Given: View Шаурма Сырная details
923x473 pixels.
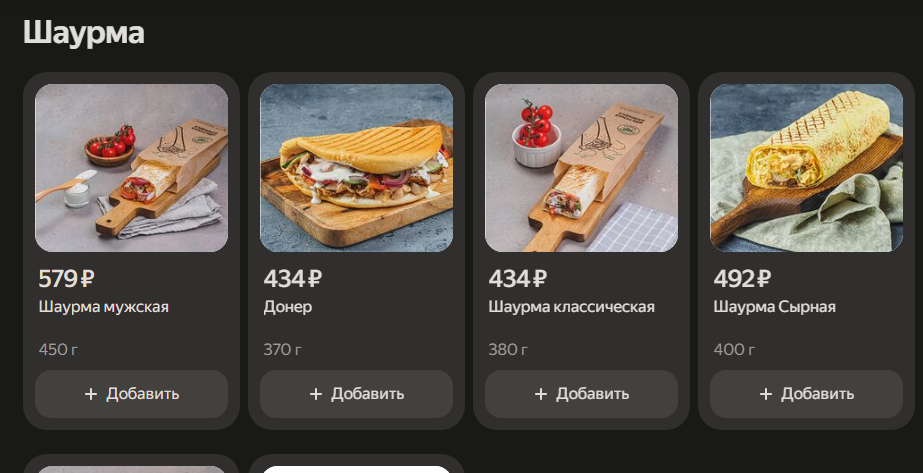Looking at the screenshot, I should [x=806, y=168].
